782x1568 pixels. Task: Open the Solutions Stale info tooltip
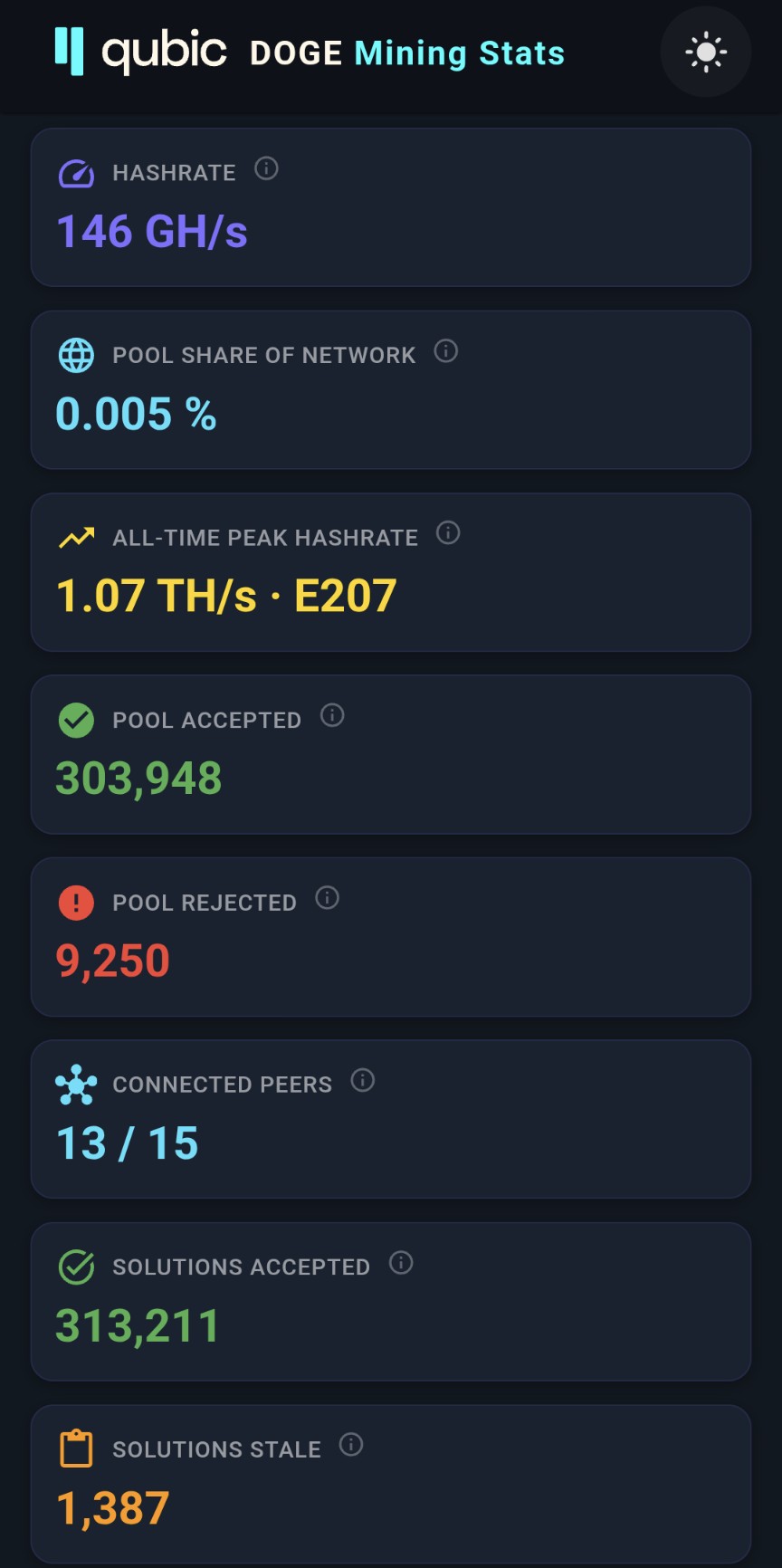(351, 1445)
